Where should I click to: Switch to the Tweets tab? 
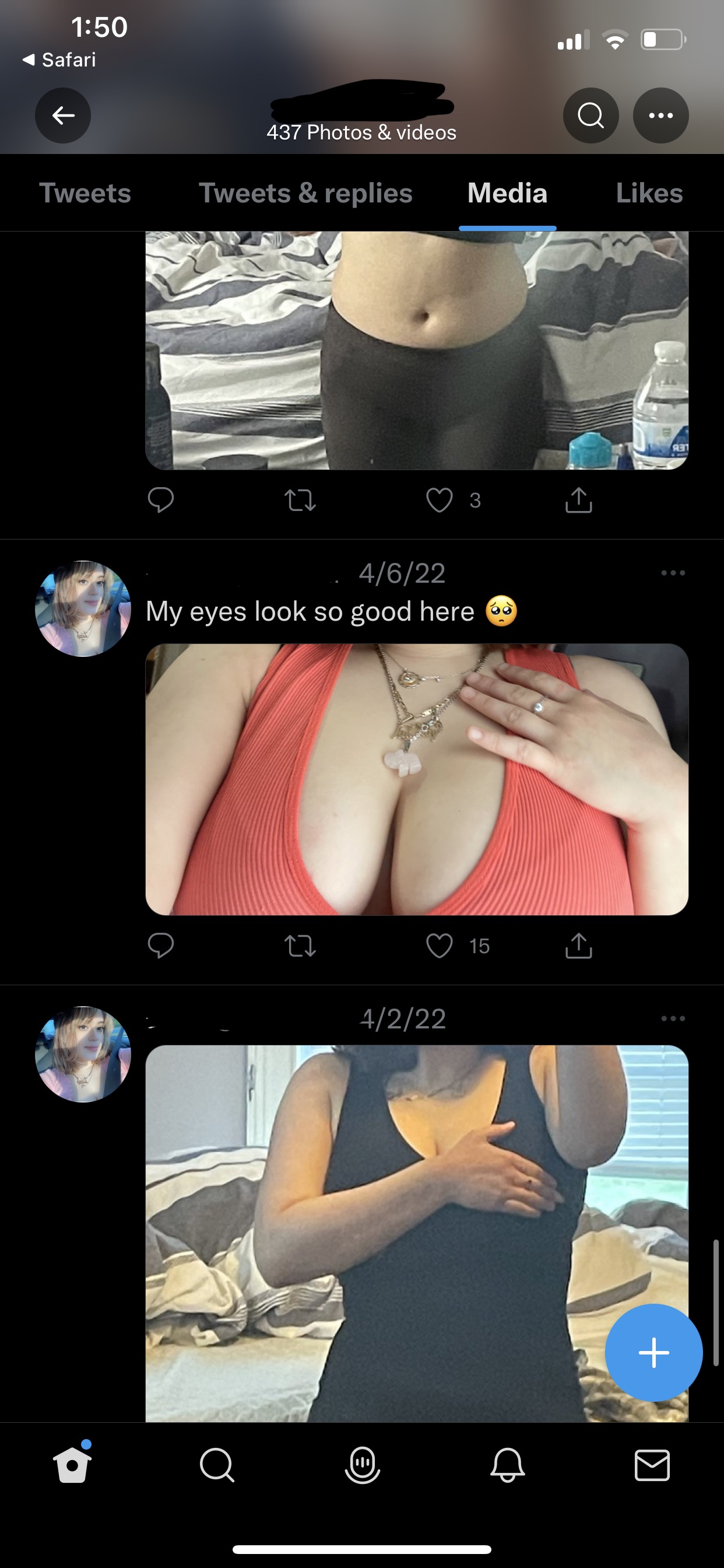[x=85, y=194]
